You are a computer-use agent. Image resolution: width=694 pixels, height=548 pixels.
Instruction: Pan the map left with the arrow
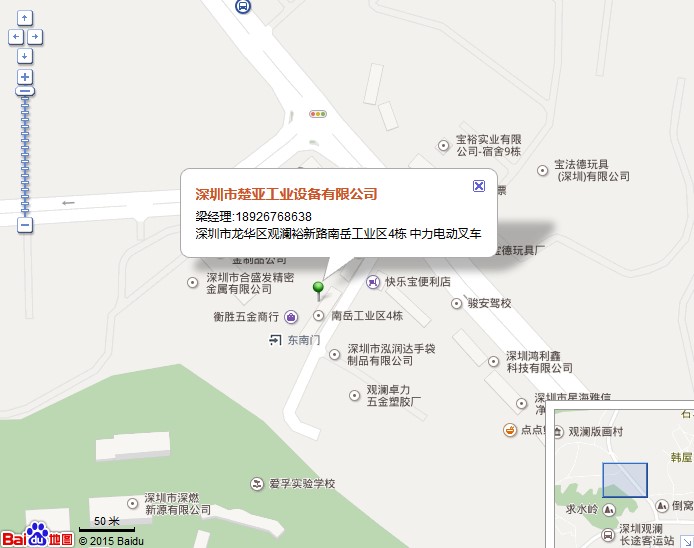tap(15, 36)
